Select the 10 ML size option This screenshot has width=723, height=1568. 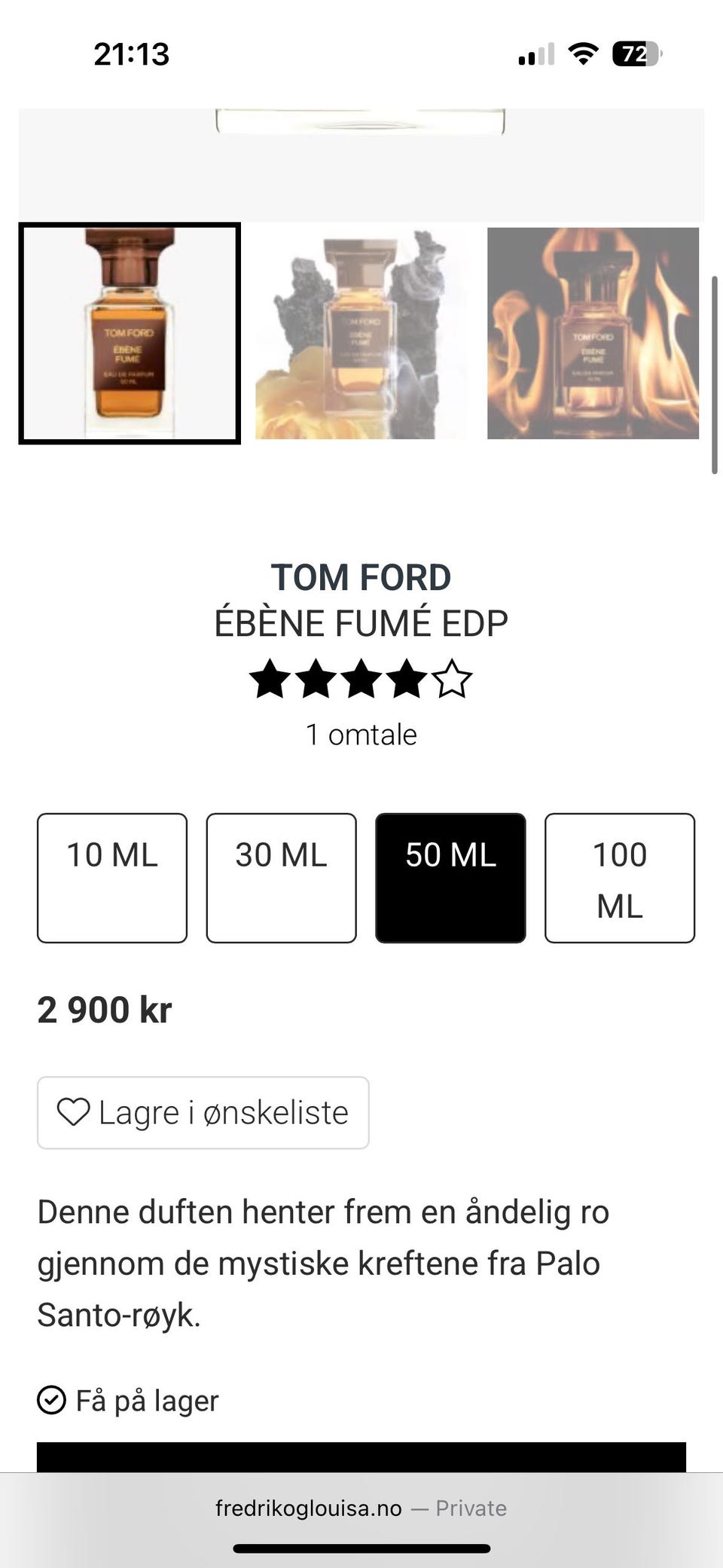112,878
